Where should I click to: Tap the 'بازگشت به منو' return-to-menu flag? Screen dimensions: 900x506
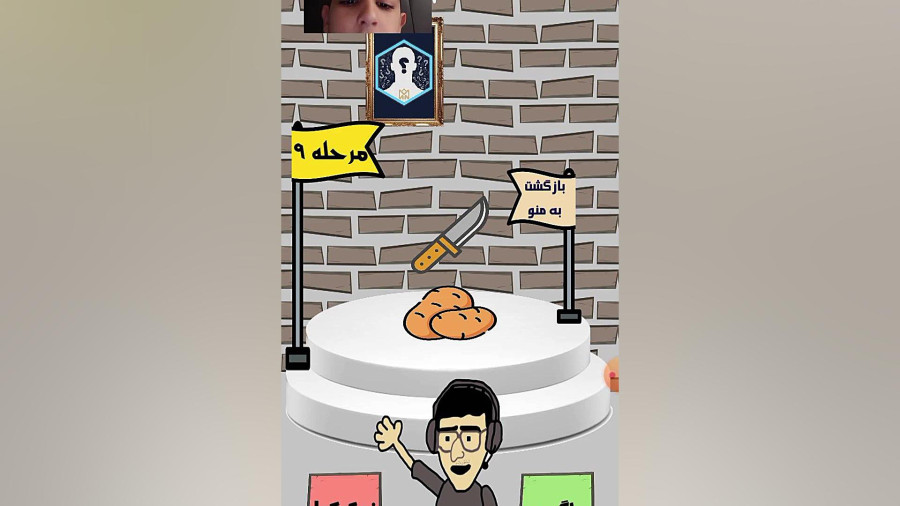(542, 197)
